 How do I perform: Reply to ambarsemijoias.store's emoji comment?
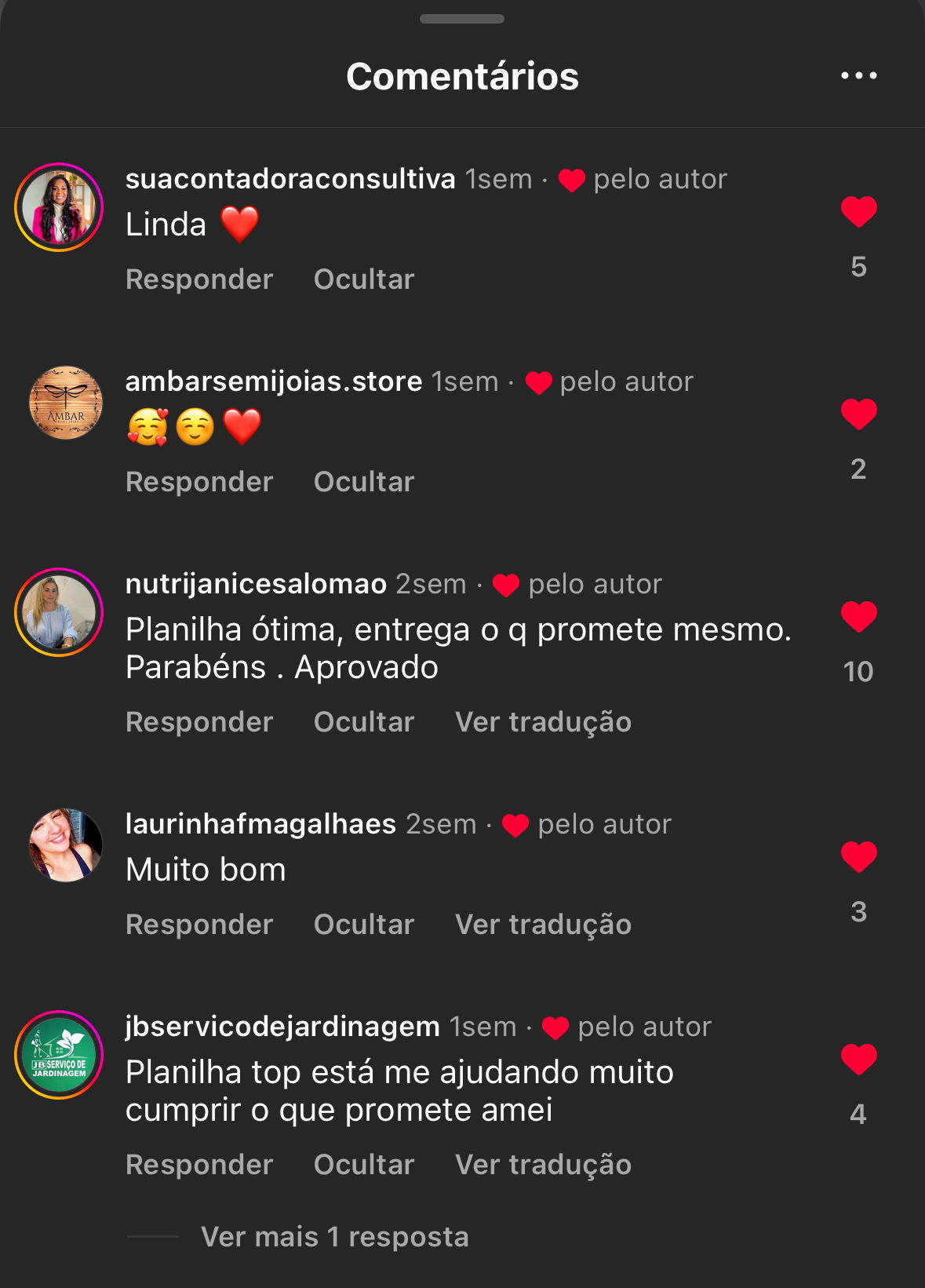tap(199, 482)
